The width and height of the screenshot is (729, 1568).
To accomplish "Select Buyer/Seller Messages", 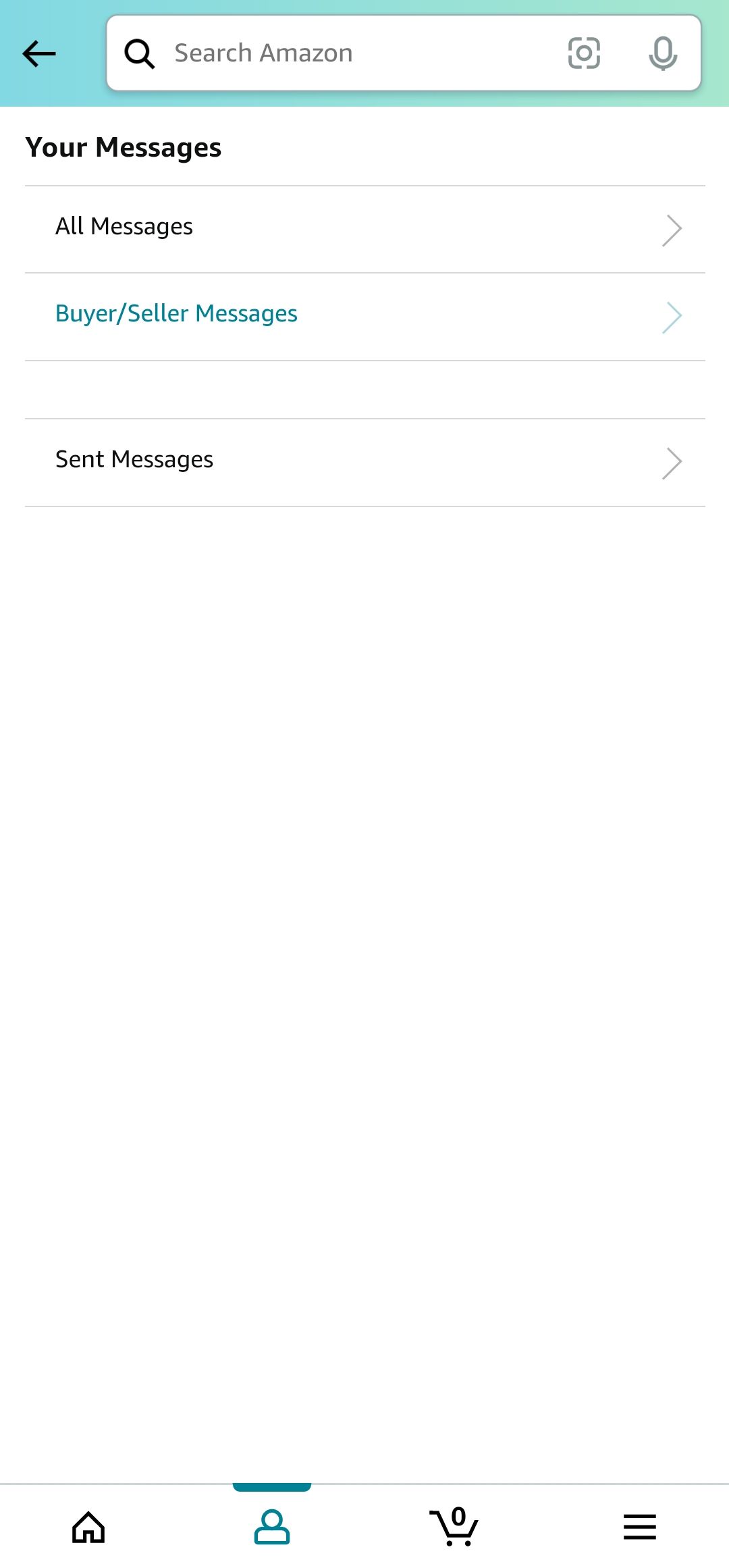I will tap(176, 313).
